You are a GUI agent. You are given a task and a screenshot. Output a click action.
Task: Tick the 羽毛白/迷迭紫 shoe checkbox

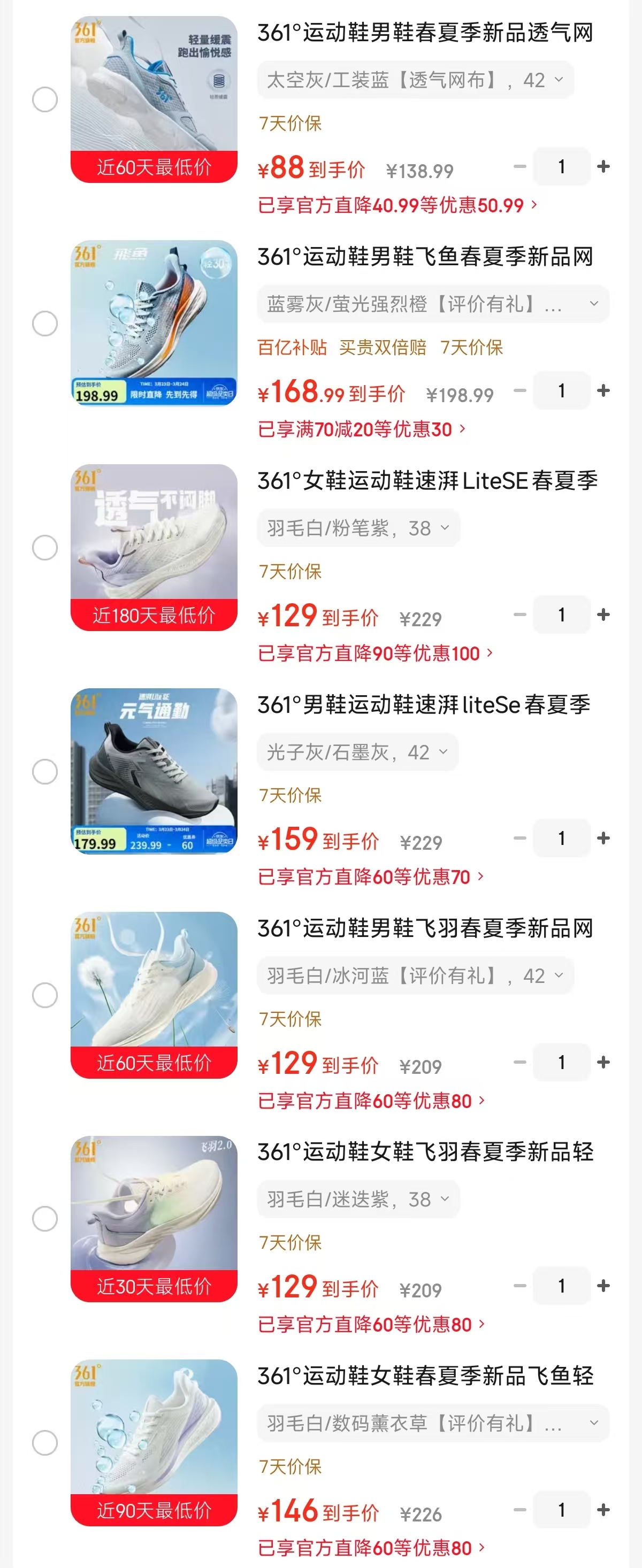(x=44, y=1219)
